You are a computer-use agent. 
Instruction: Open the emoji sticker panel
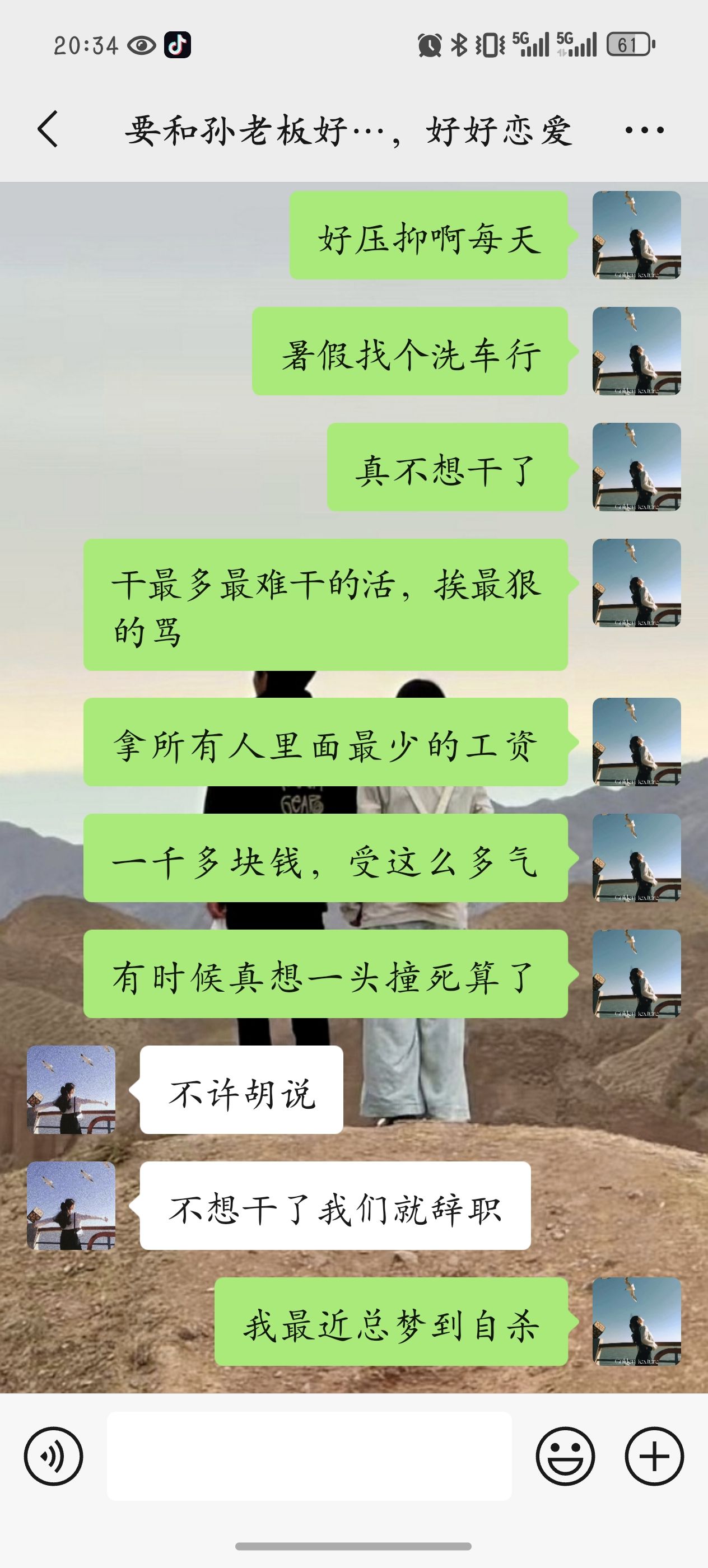click(x=565, y=1456)
